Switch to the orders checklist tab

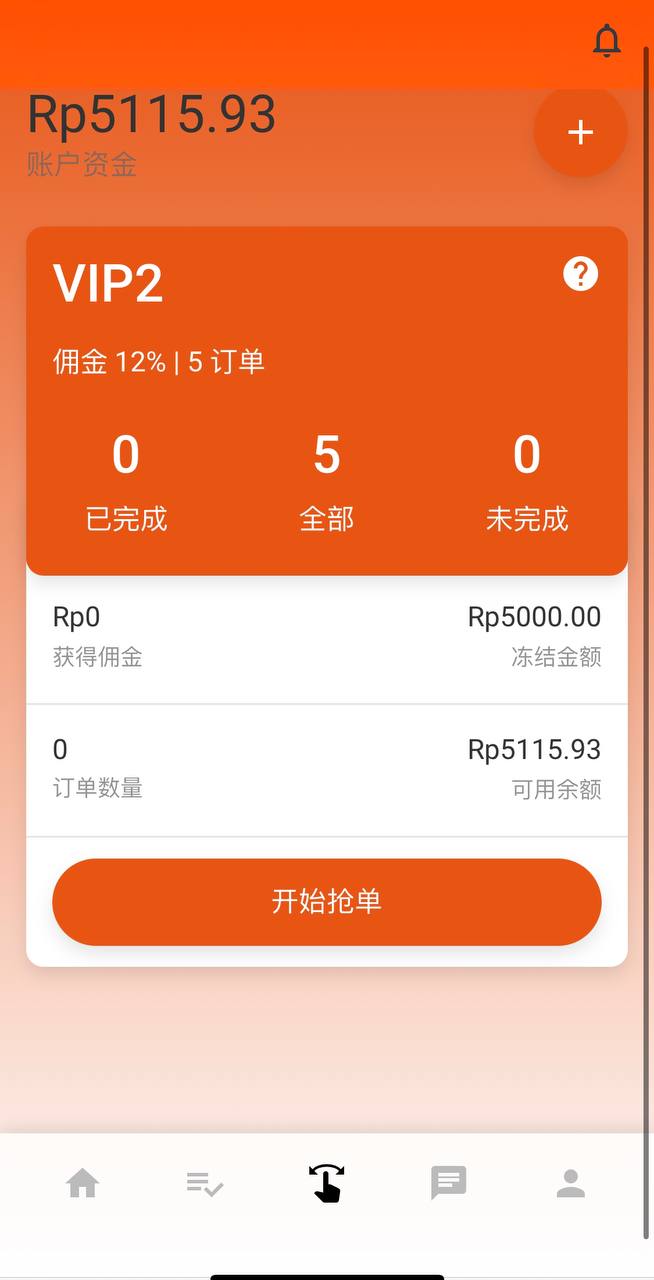tap(204, 1184)
